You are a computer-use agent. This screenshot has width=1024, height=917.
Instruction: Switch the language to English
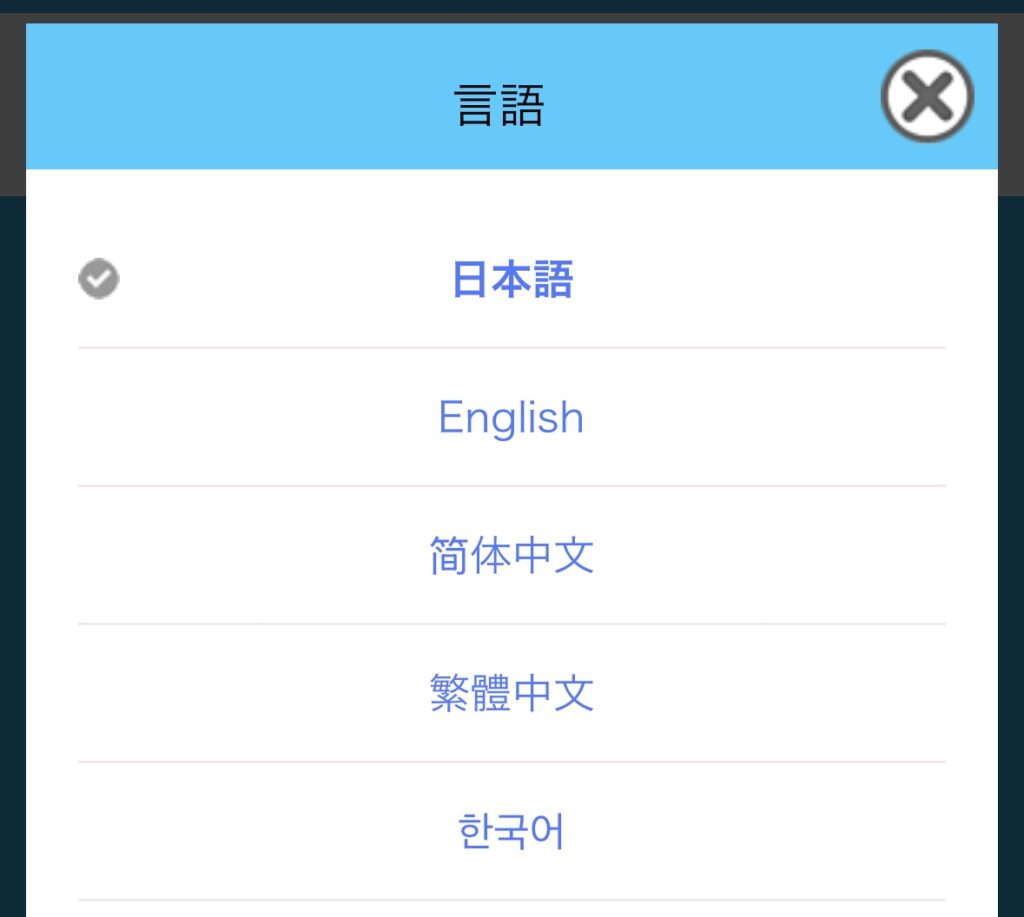point(511,418)
